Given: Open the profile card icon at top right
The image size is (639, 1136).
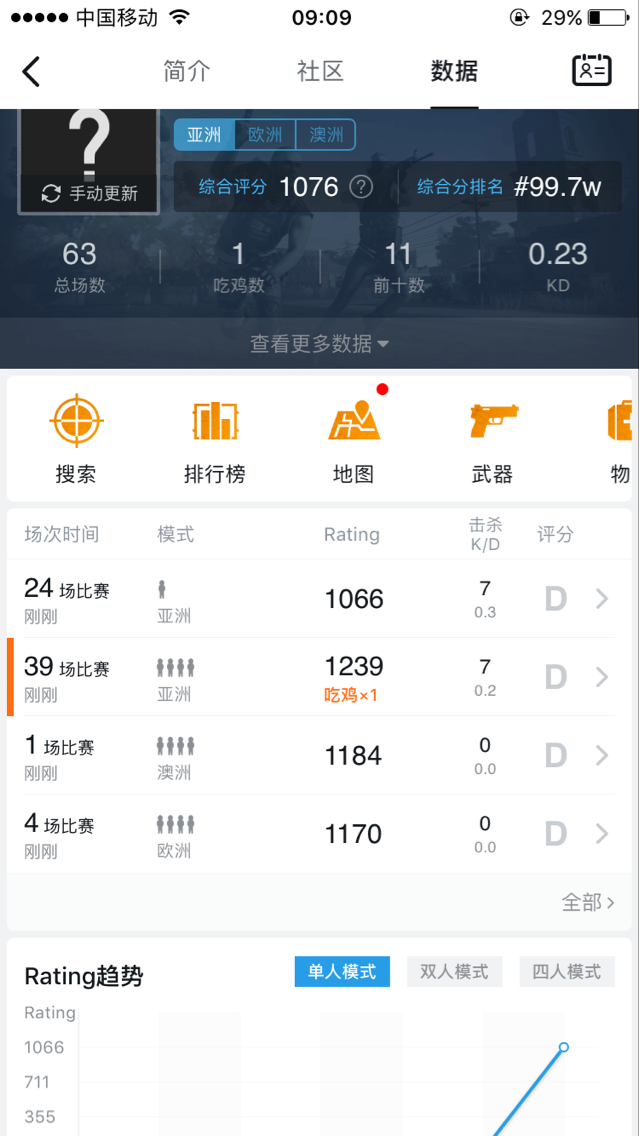Looking at the screenshot, I should point(591,70).
